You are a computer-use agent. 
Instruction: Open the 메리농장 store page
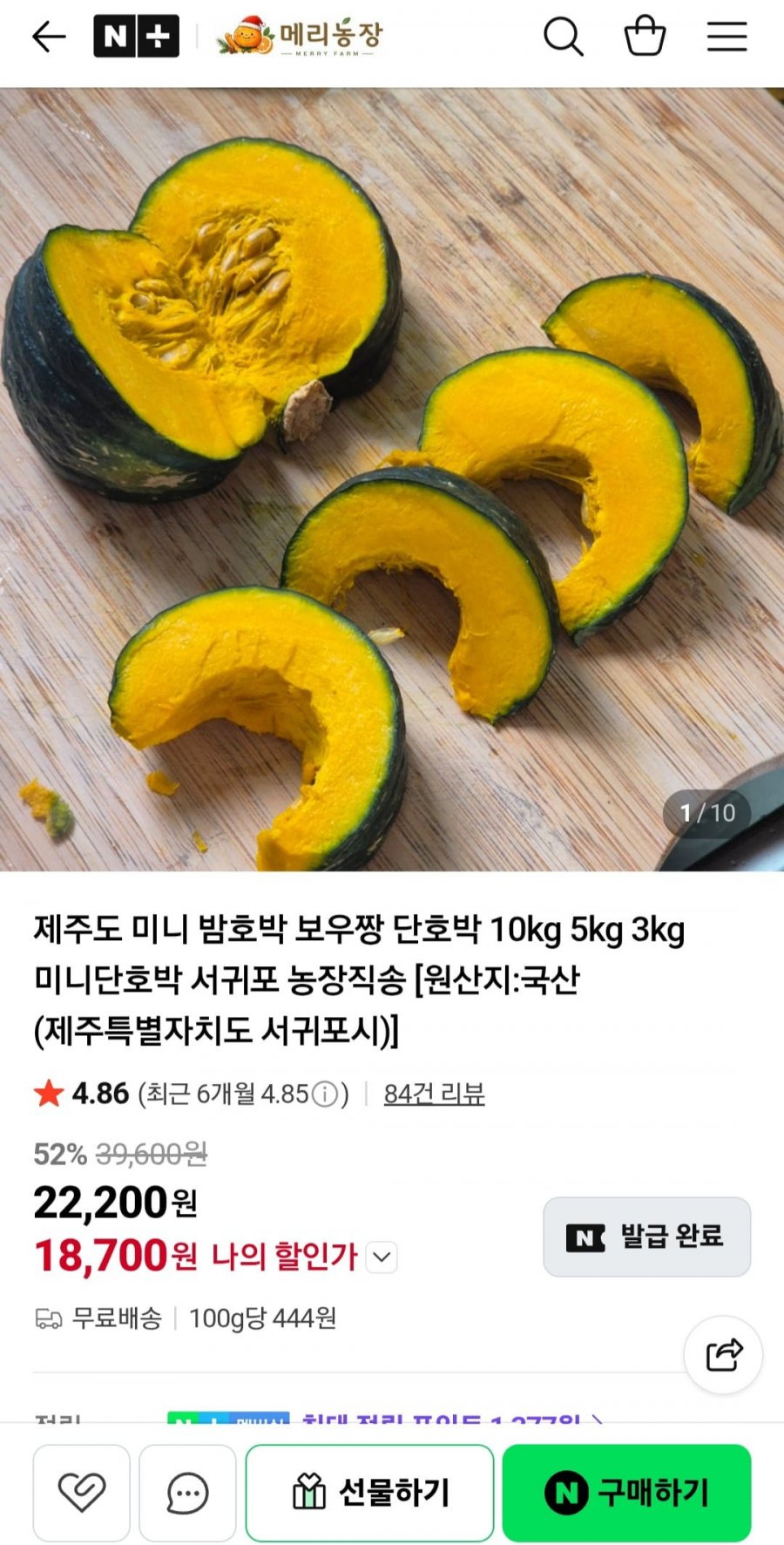coord(301,37)
